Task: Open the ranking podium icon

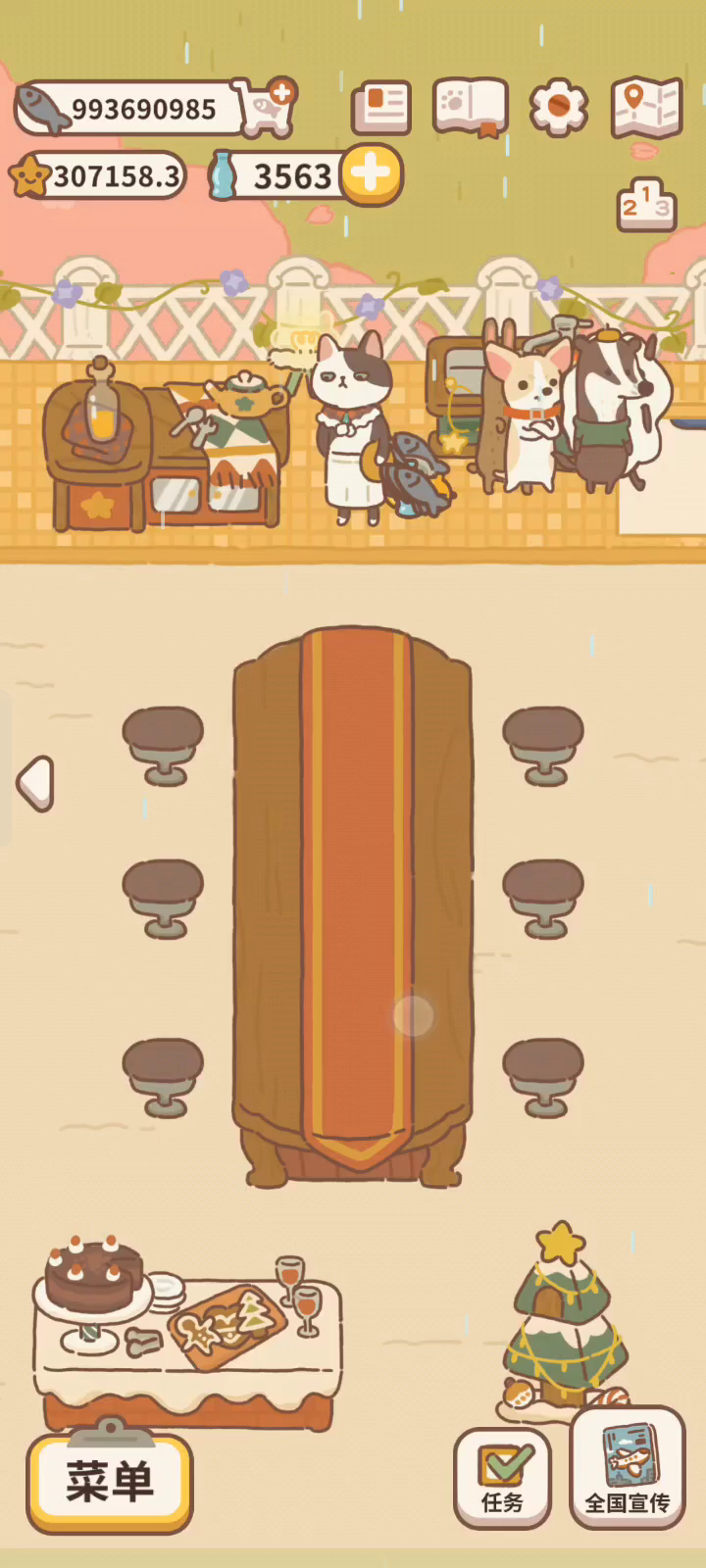Action: (x=646, y=204)
